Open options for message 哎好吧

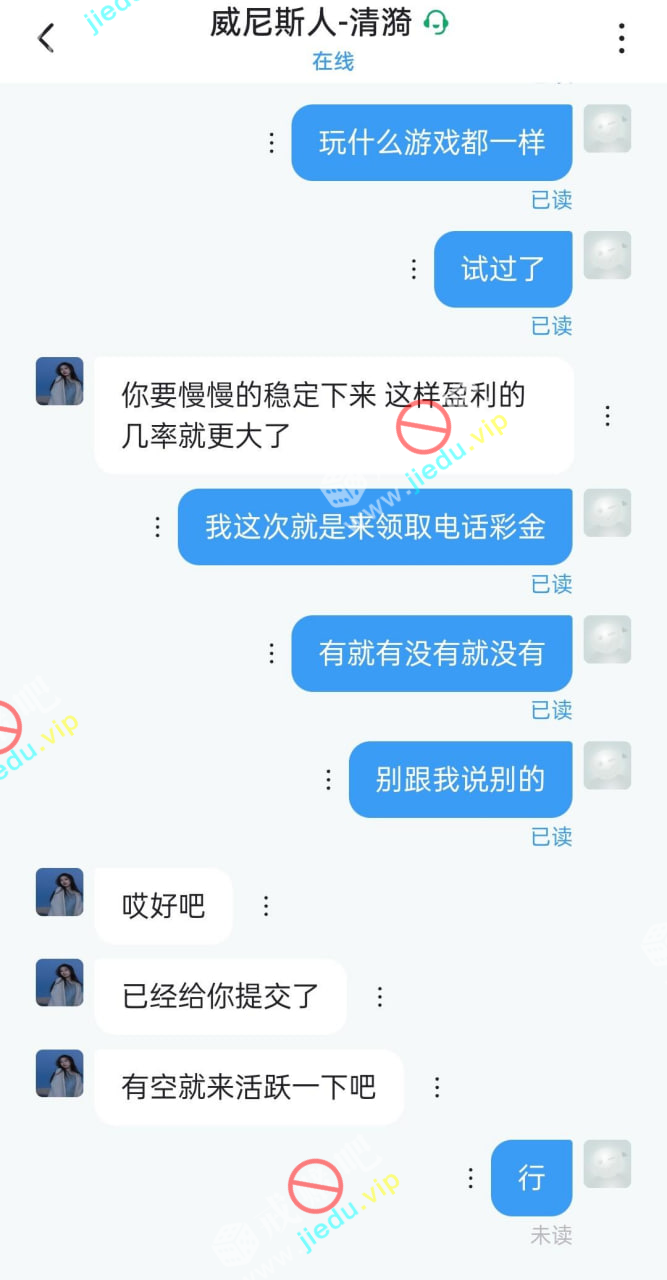tap(266, 906)
